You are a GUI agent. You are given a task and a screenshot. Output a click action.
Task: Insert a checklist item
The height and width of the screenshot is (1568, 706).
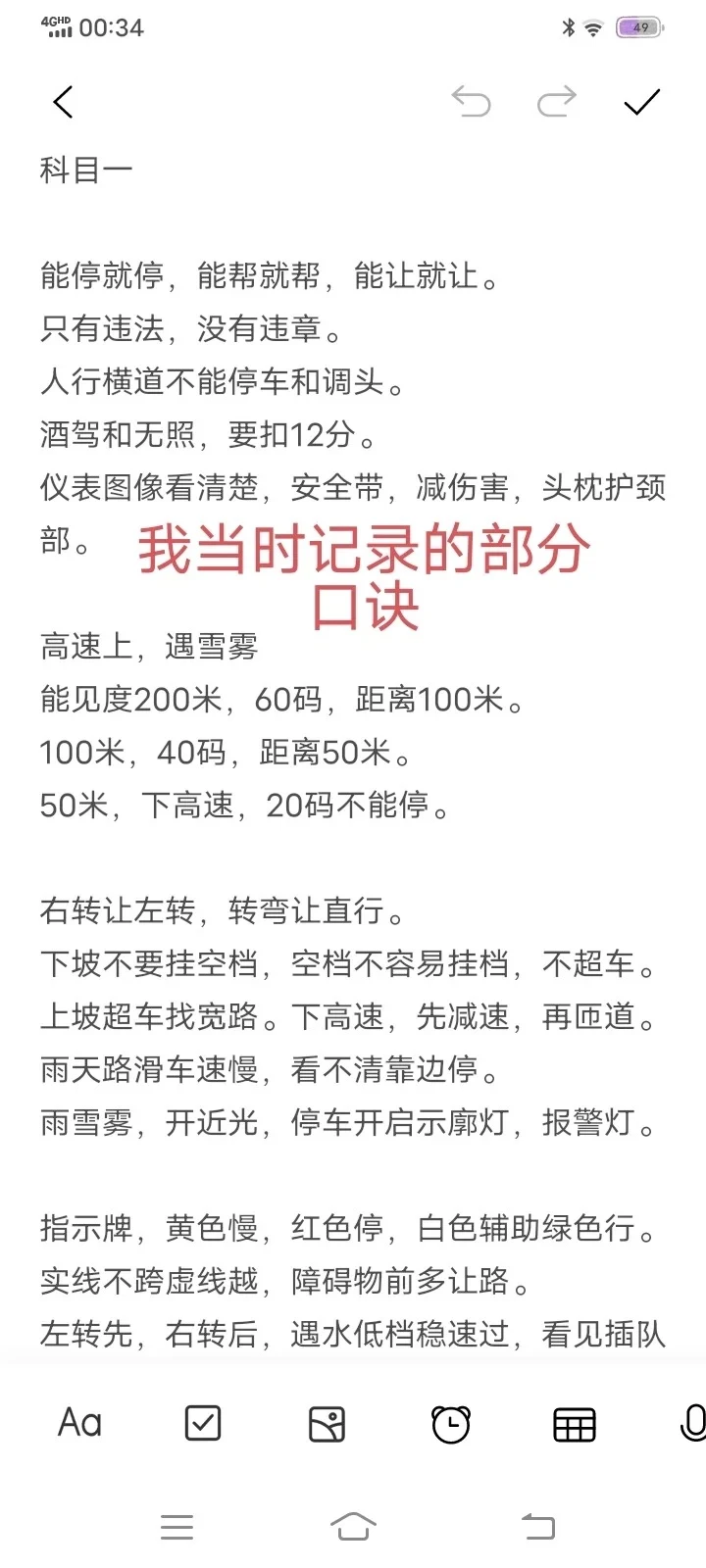click(203, 1423)
